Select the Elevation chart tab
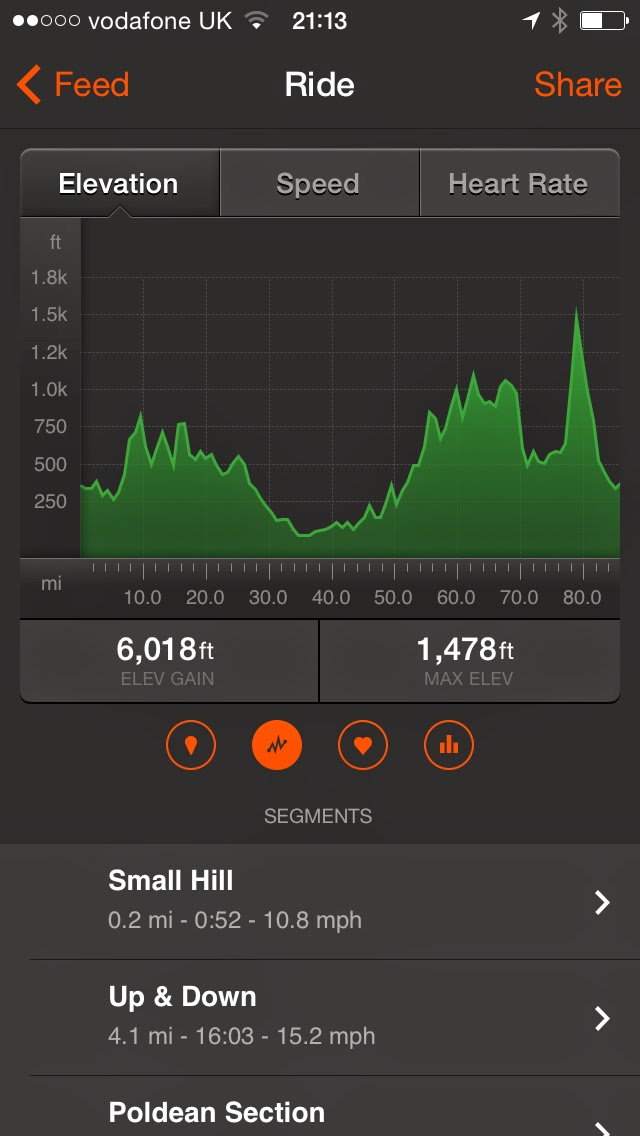Viewport: 640px width, 1136px height. (x=119, y=184)
